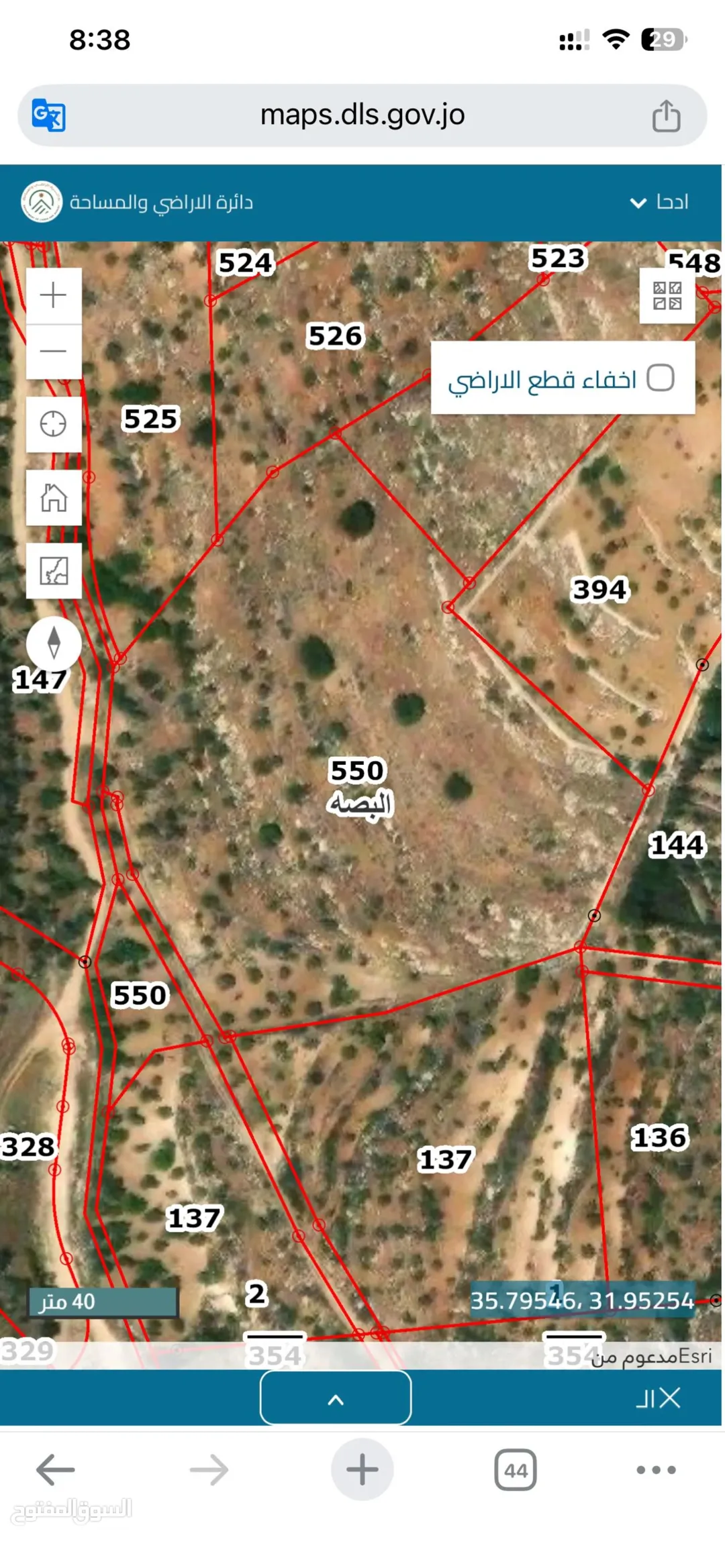Open the basemap gallery grid icon
Viewport: 725px width, 1568px height.
(x=667, y=296)
